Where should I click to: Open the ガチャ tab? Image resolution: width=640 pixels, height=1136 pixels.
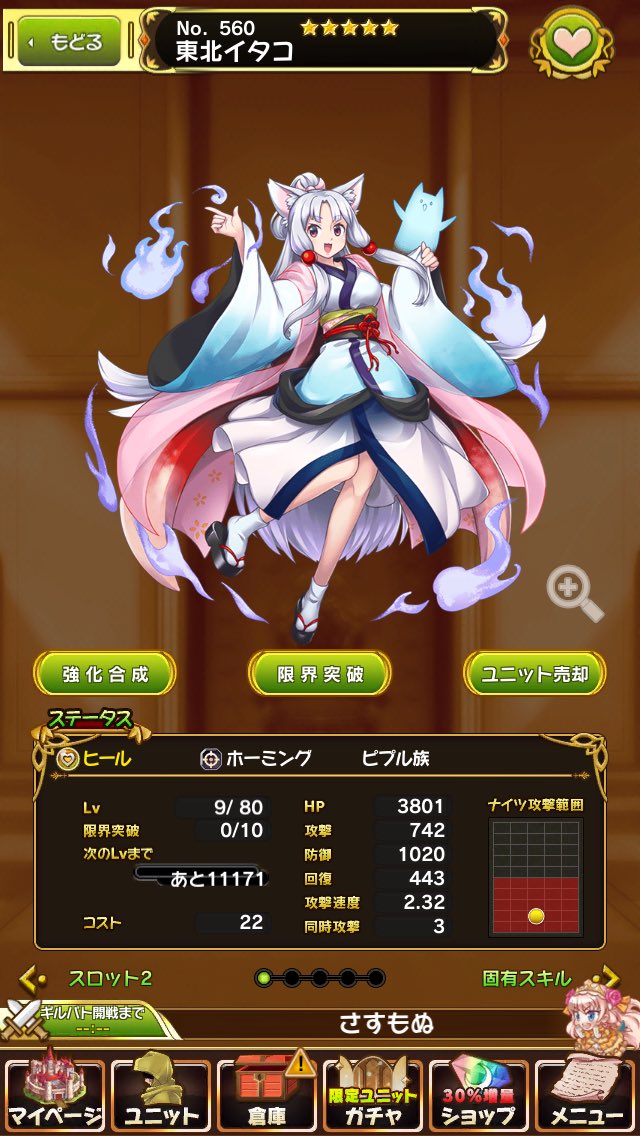coord(373,1090)
